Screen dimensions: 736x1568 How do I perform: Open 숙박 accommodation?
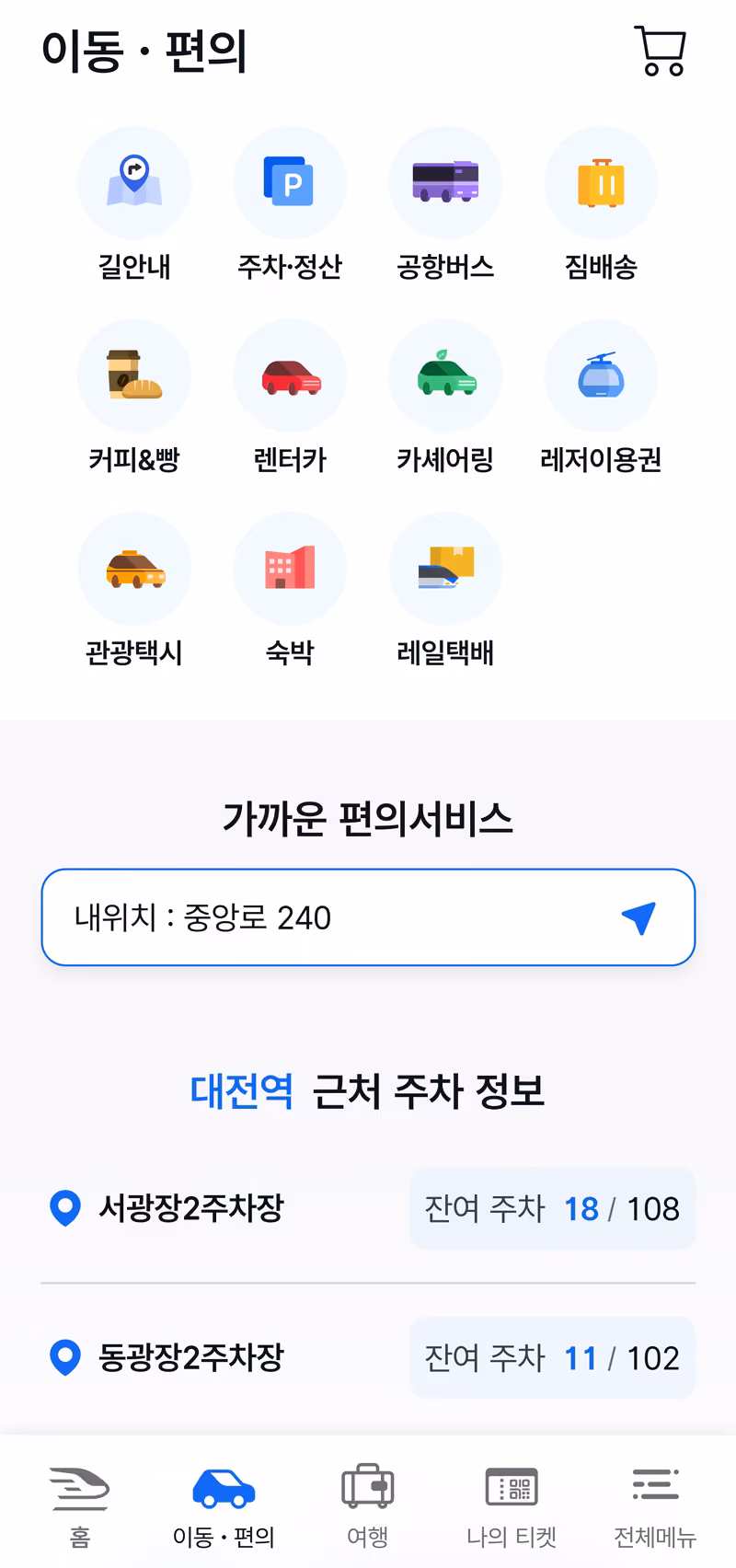point(290,591)
